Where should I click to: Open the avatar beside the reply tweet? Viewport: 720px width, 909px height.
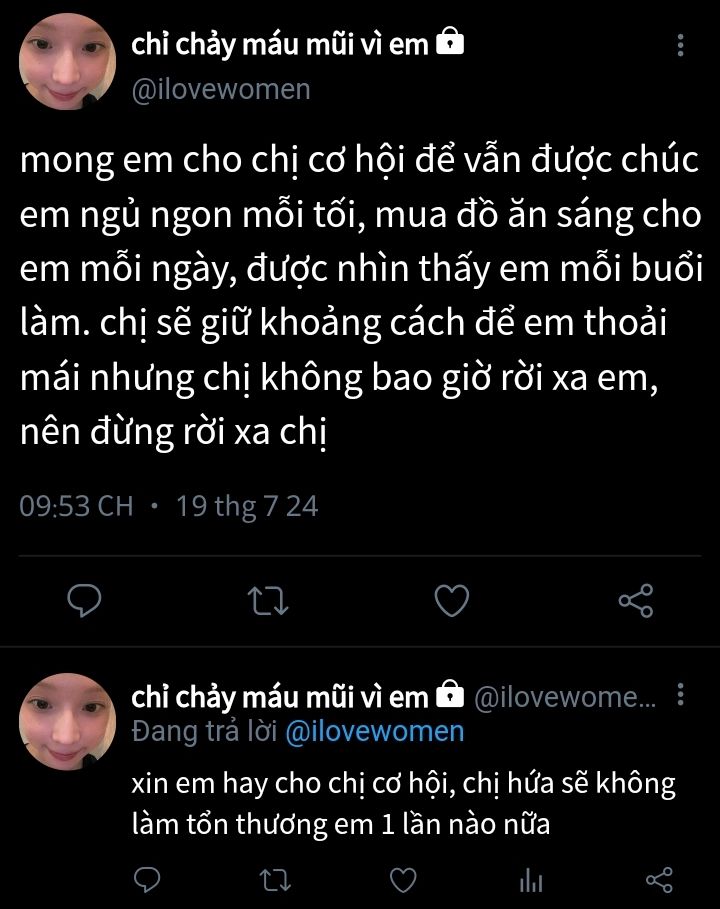pyautogui.click(x=68, y=721)
